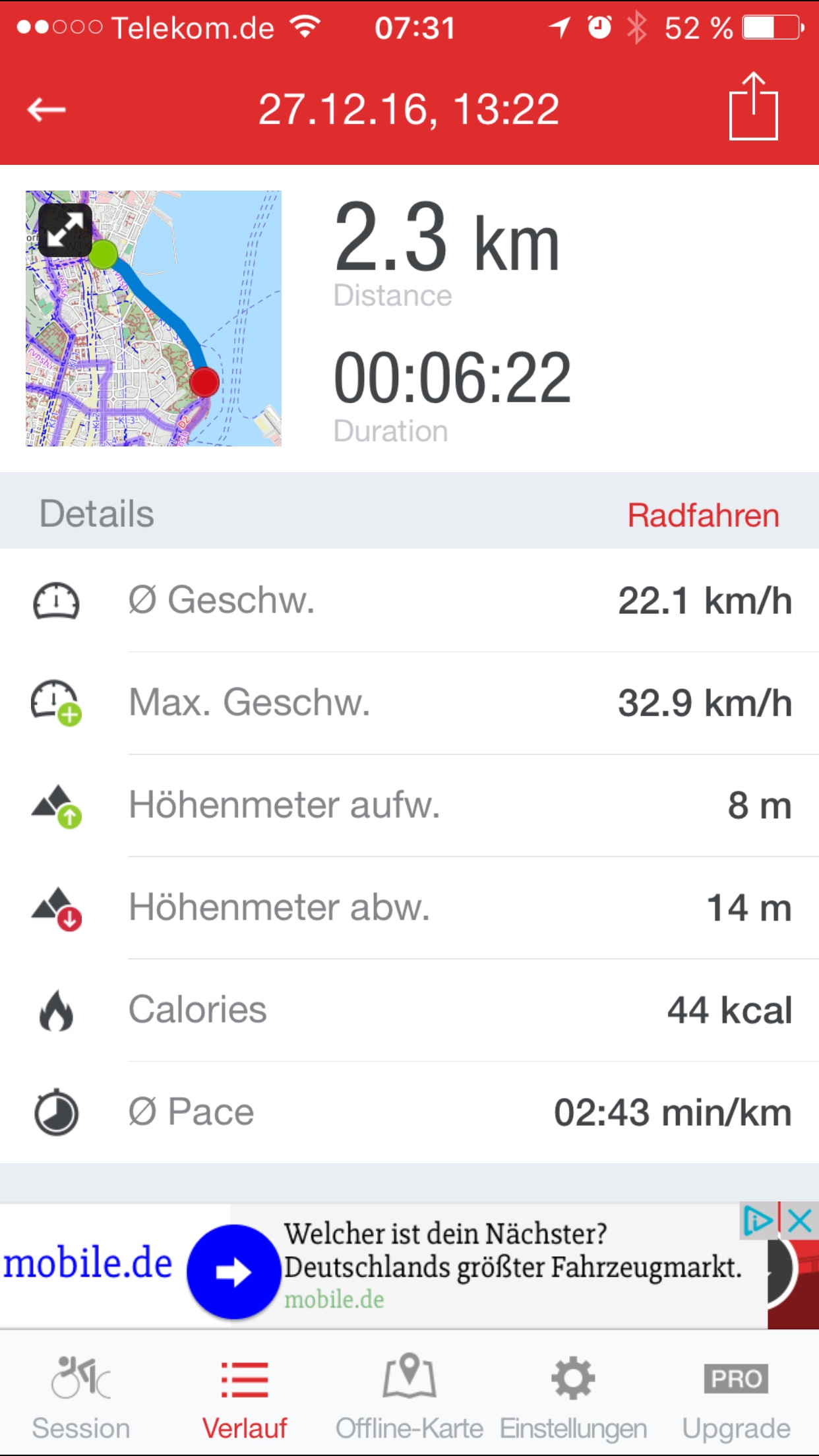The image size is (819, 1456).
Task: Expand the route map to fullscreen
Action: (x=65, y=230)
